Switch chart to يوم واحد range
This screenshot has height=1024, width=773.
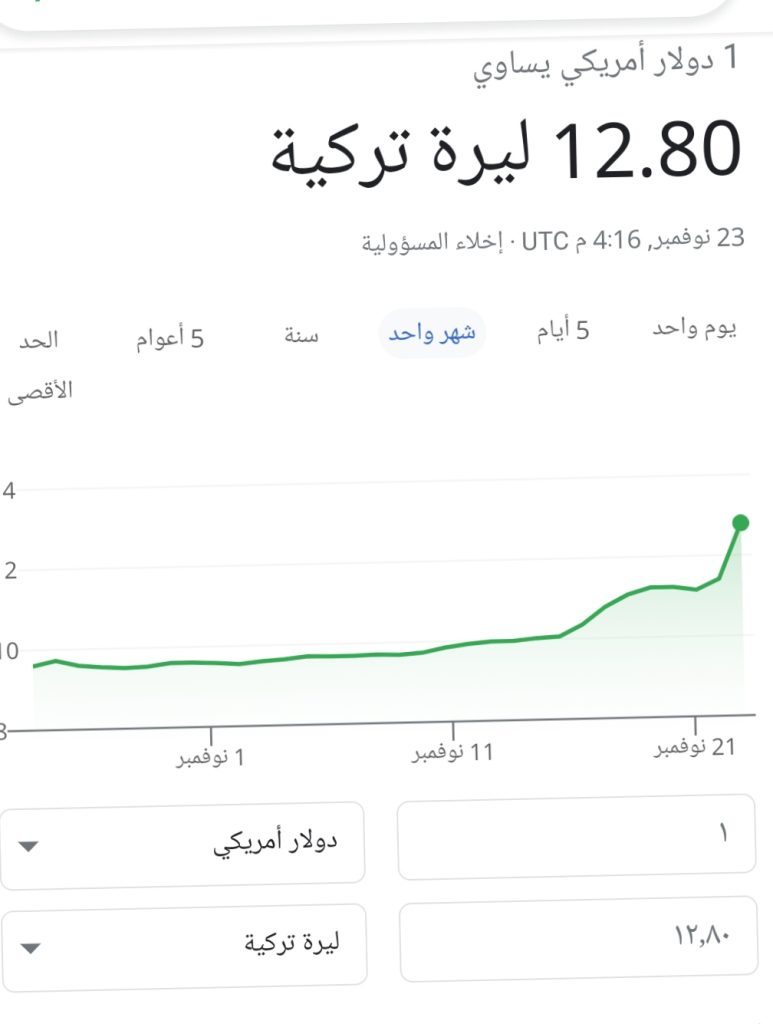[695, 330]
